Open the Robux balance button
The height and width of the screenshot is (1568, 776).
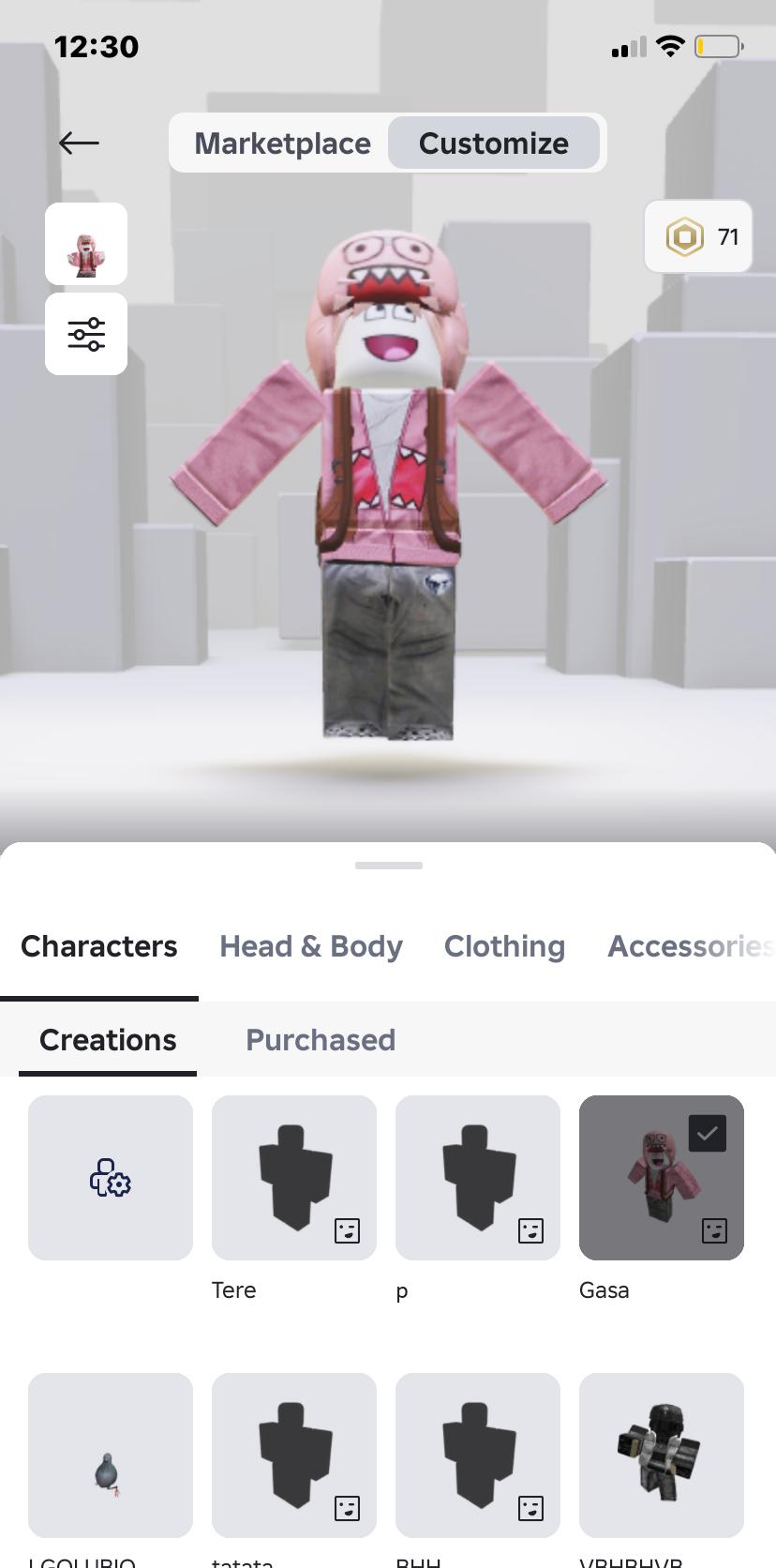(x=698, y=236)
